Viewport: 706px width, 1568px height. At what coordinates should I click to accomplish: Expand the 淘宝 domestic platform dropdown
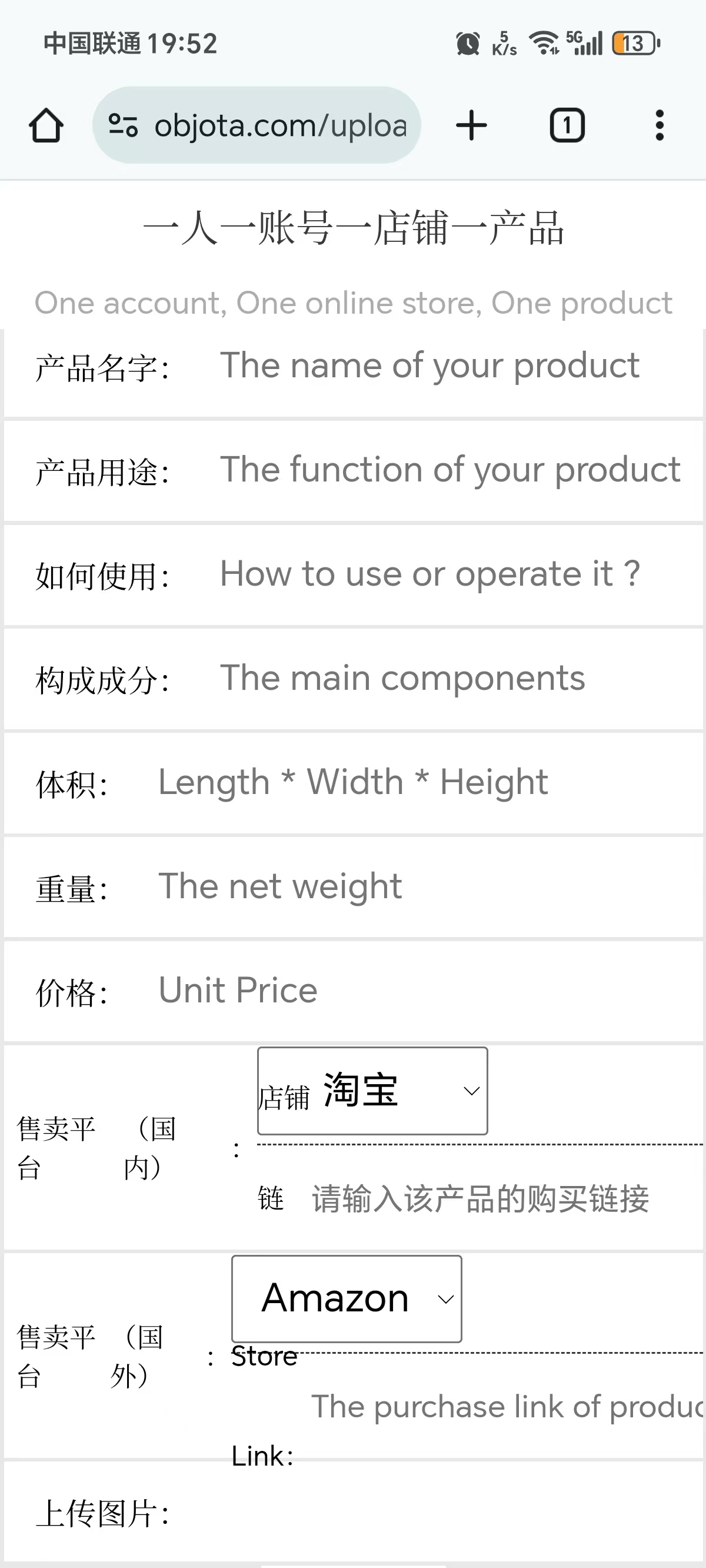(372, 1091)
